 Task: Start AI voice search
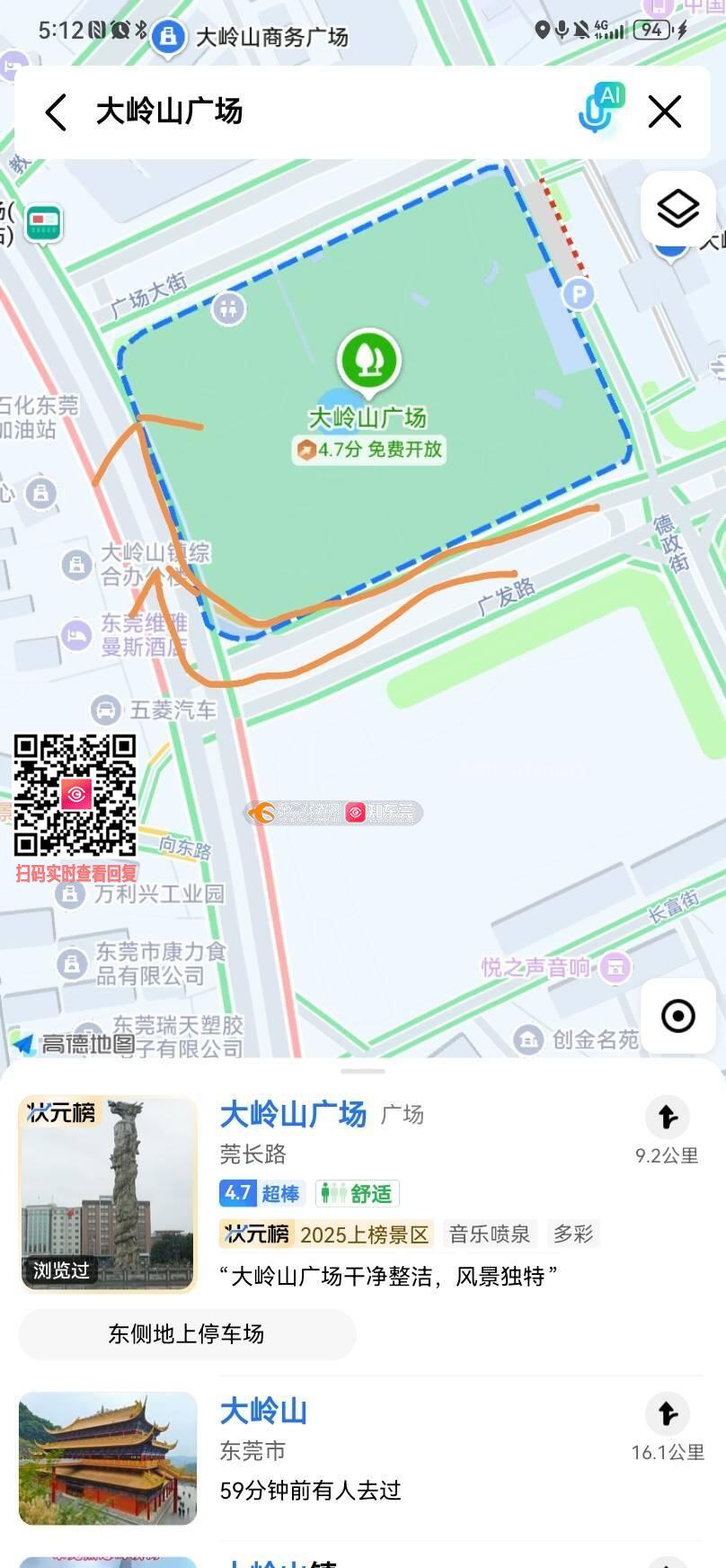point(599,111)
